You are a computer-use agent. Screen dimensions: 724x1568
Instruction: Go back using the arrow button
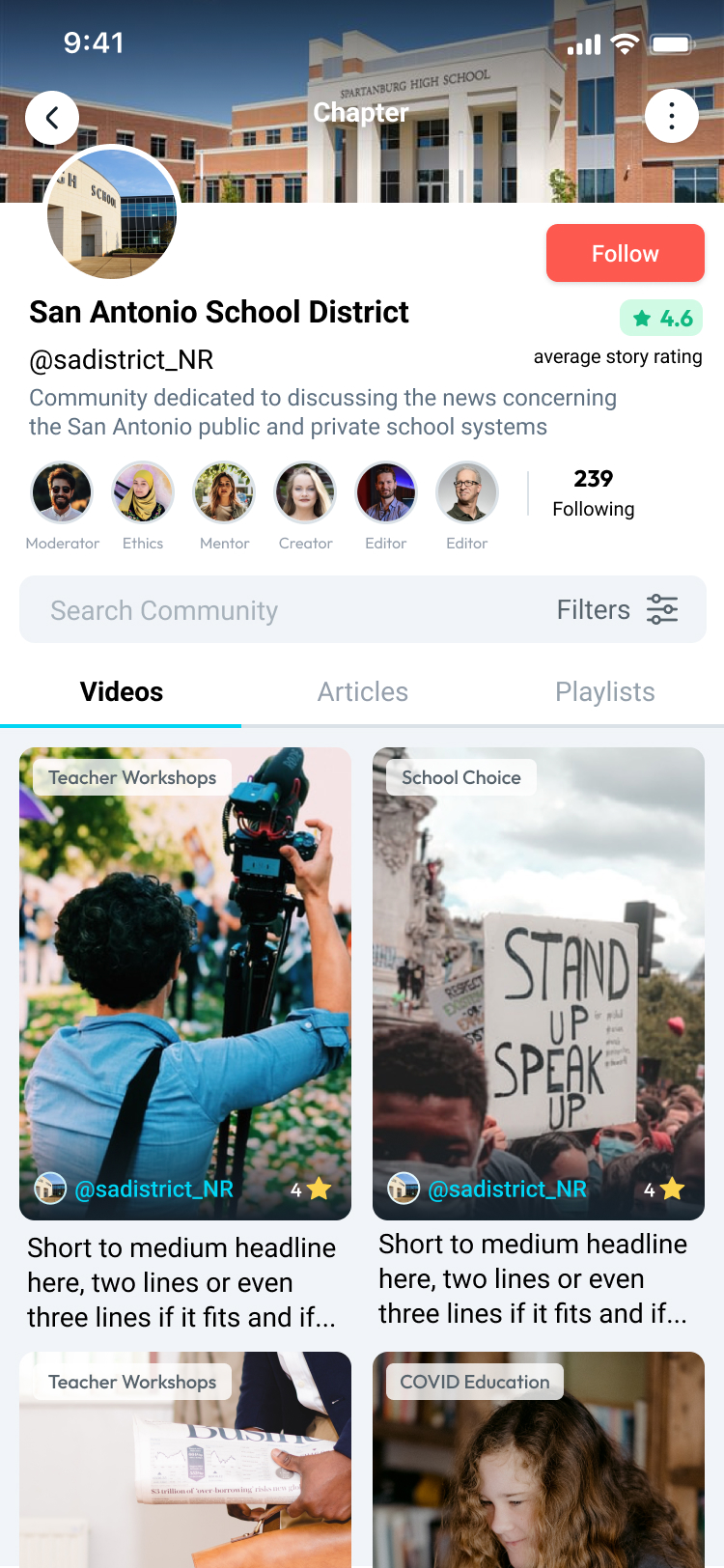[52, 118]
